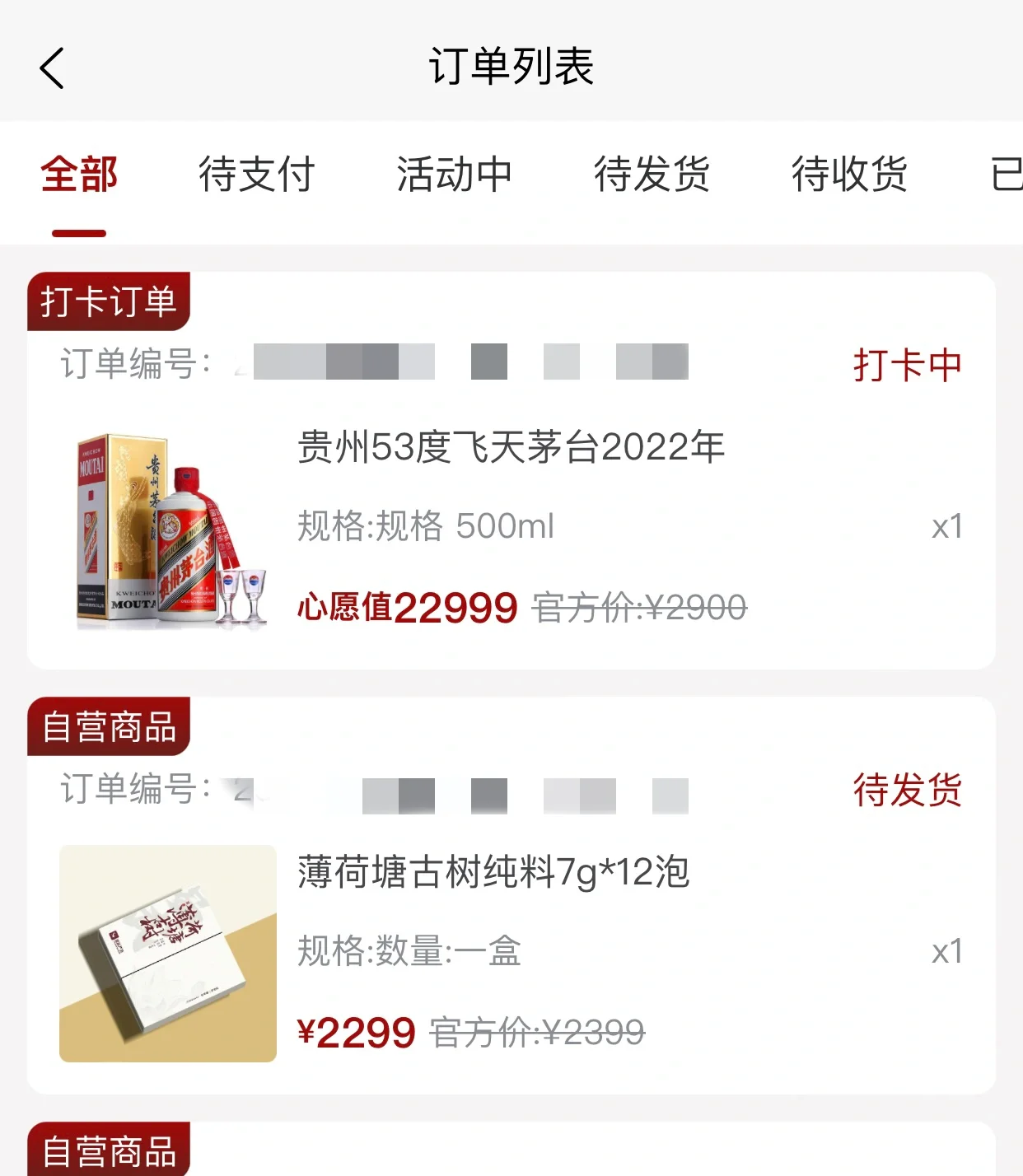Tap the x1 quantity on the Moutai order
Viewport: 1023px width, 1176px height.
point(951,527)
